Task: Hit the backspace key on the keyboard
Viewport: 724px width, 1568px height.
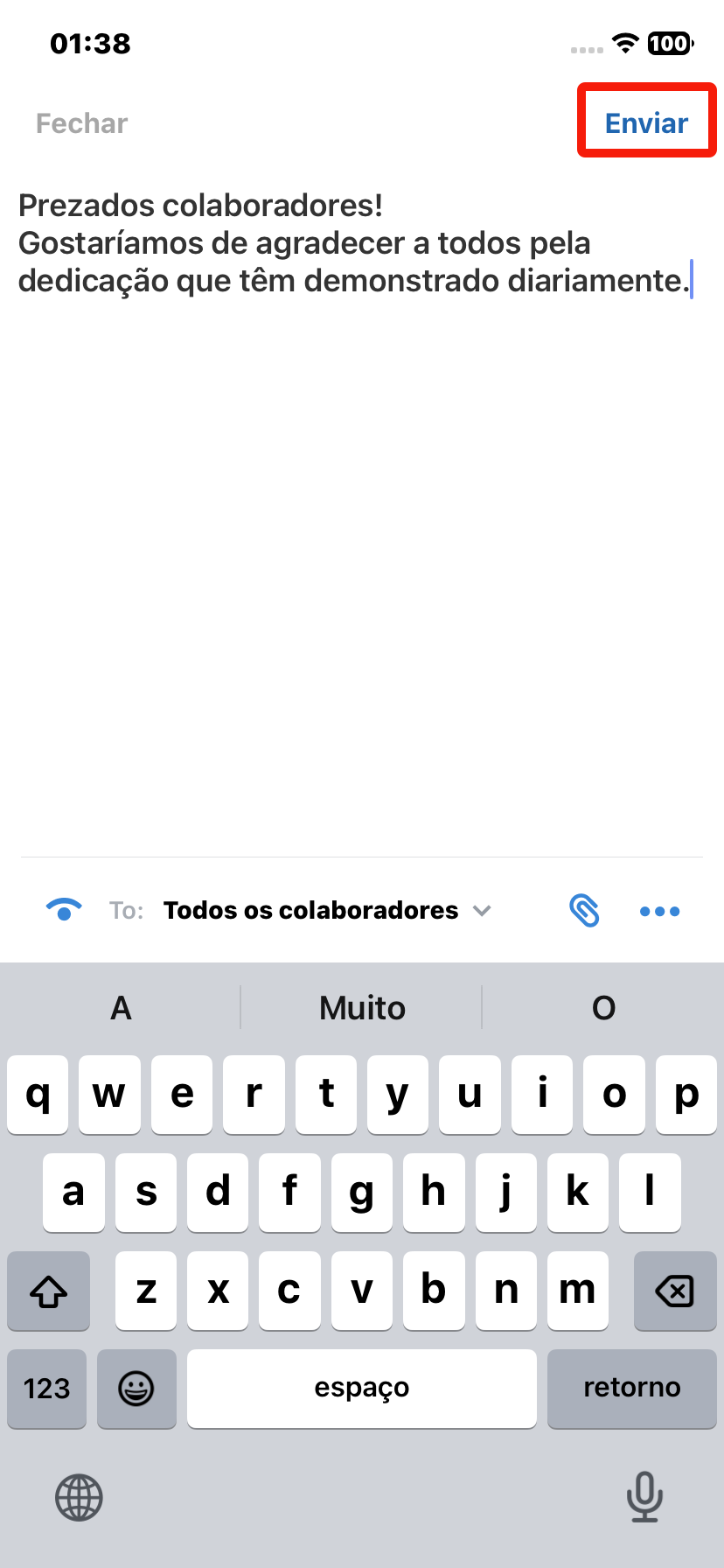Action: [674, 1291]
